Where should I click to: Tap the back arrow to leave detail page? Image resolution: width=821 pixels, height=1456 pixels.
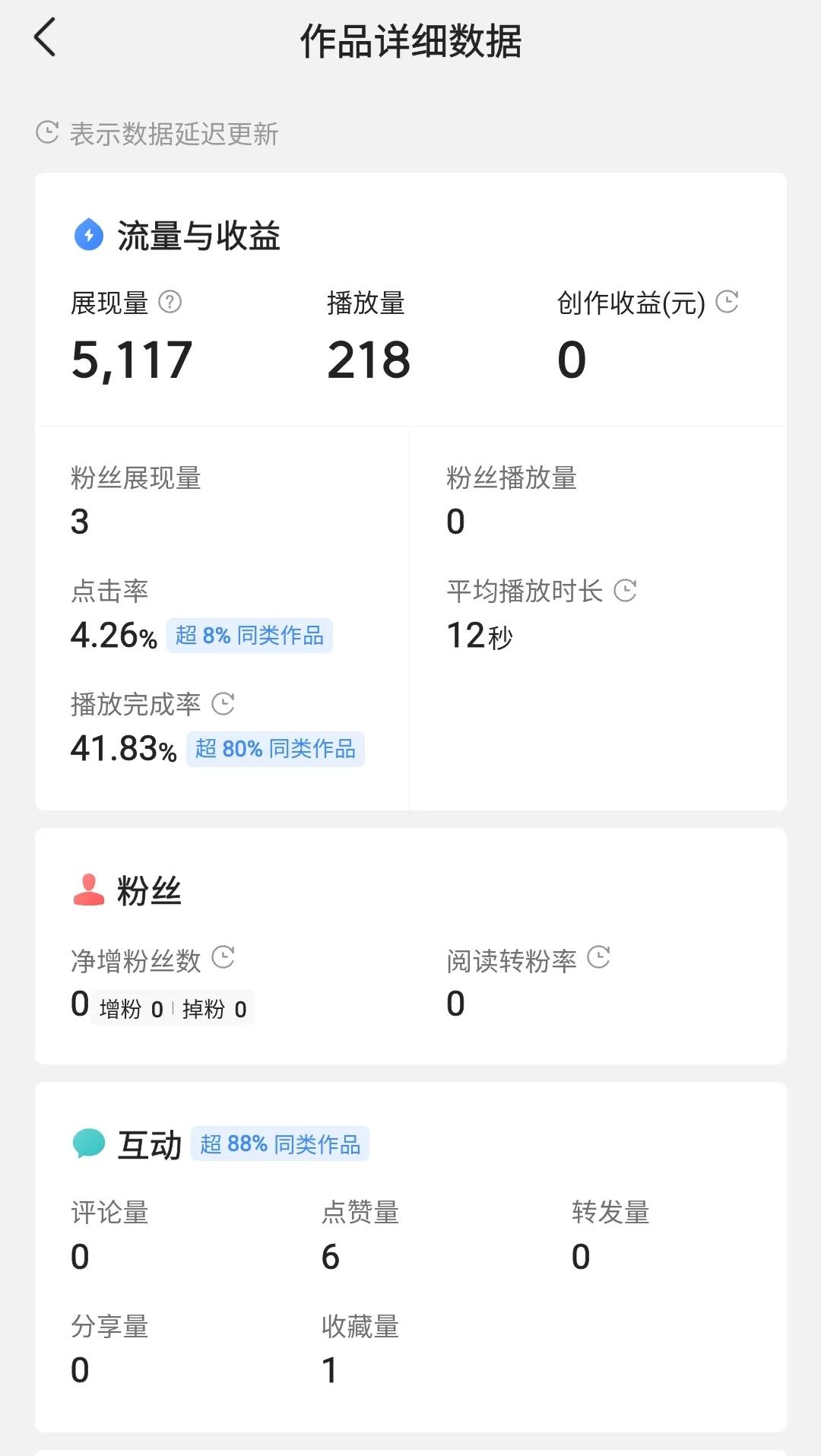[46, 38]
